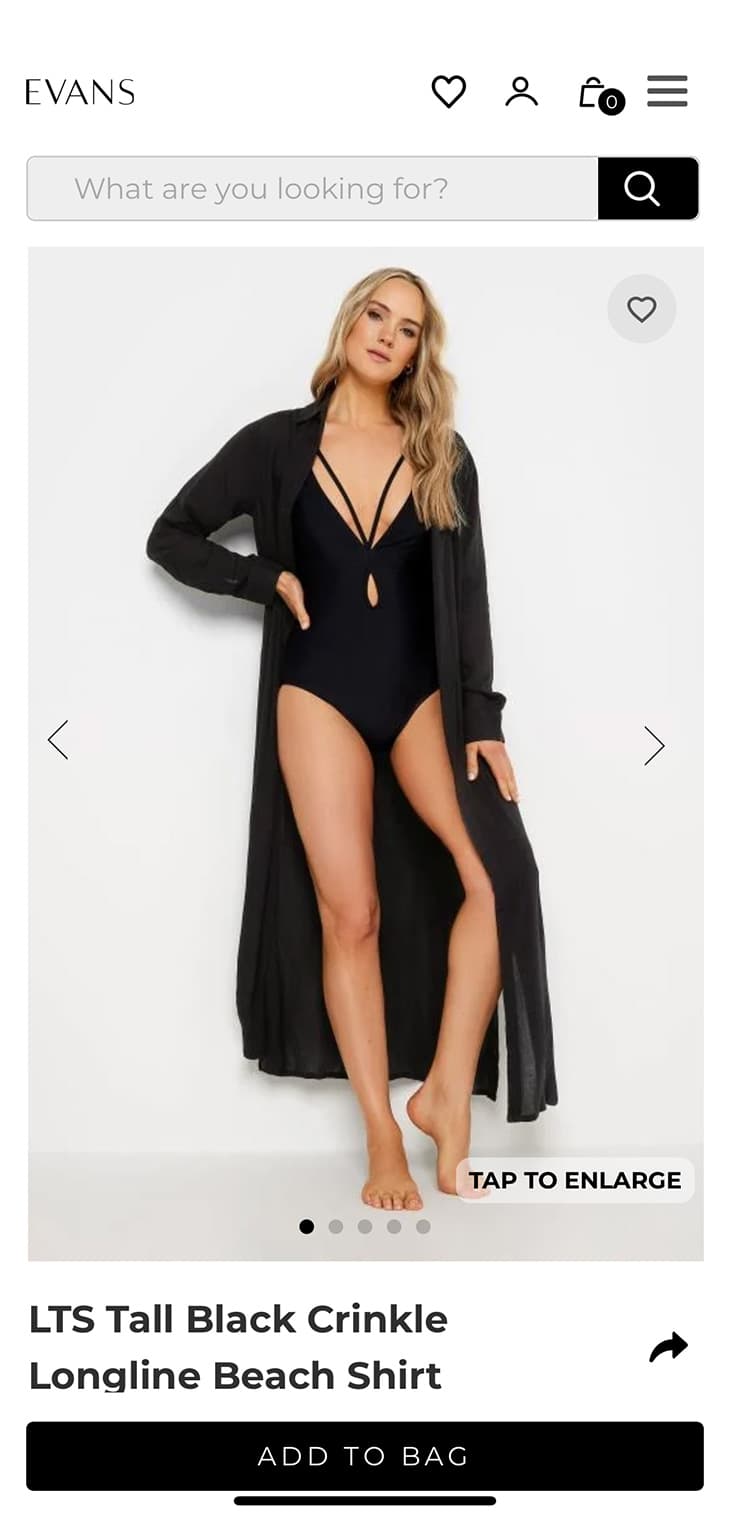
Task: View the shopping bag
Action: 597,94
